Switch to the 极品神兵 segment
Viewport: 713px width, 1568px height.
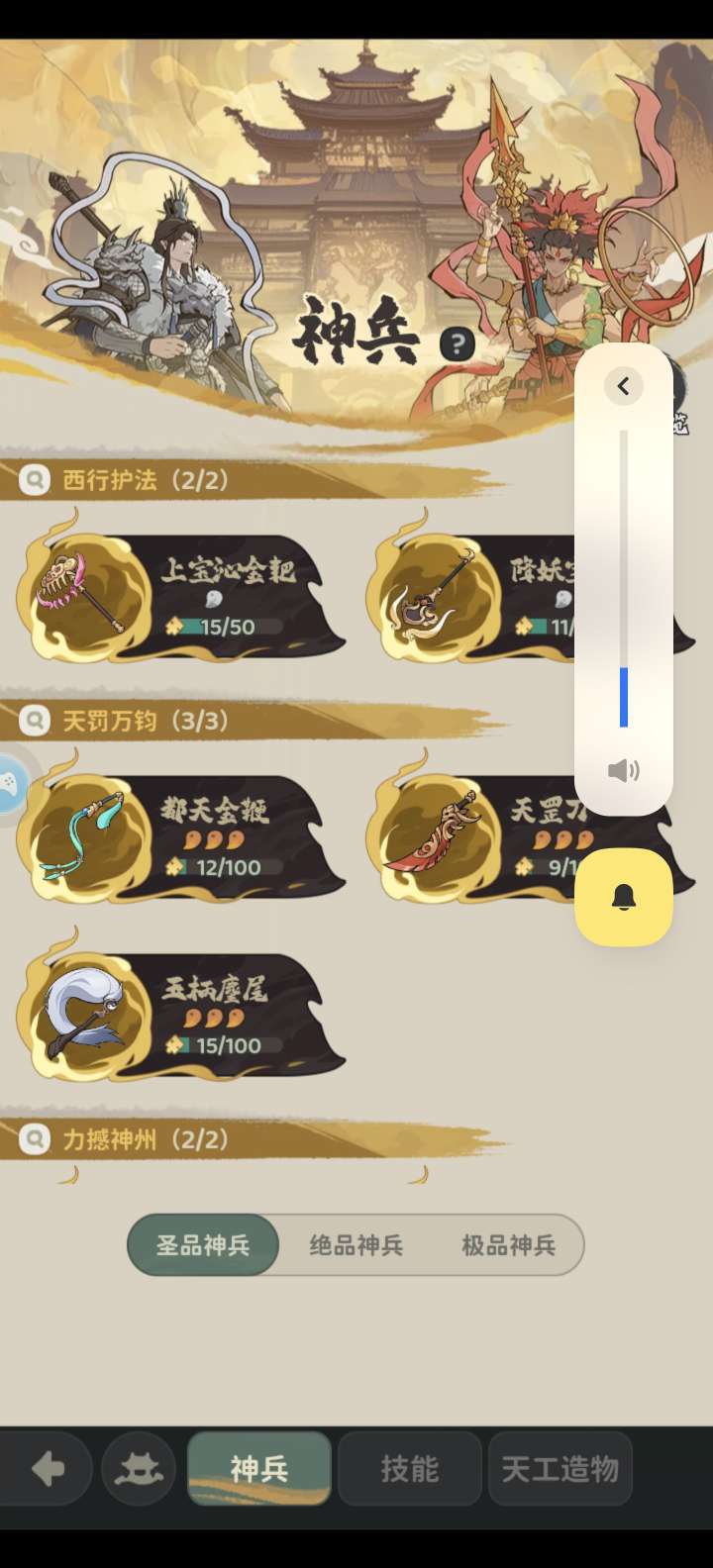[509, 1245]
